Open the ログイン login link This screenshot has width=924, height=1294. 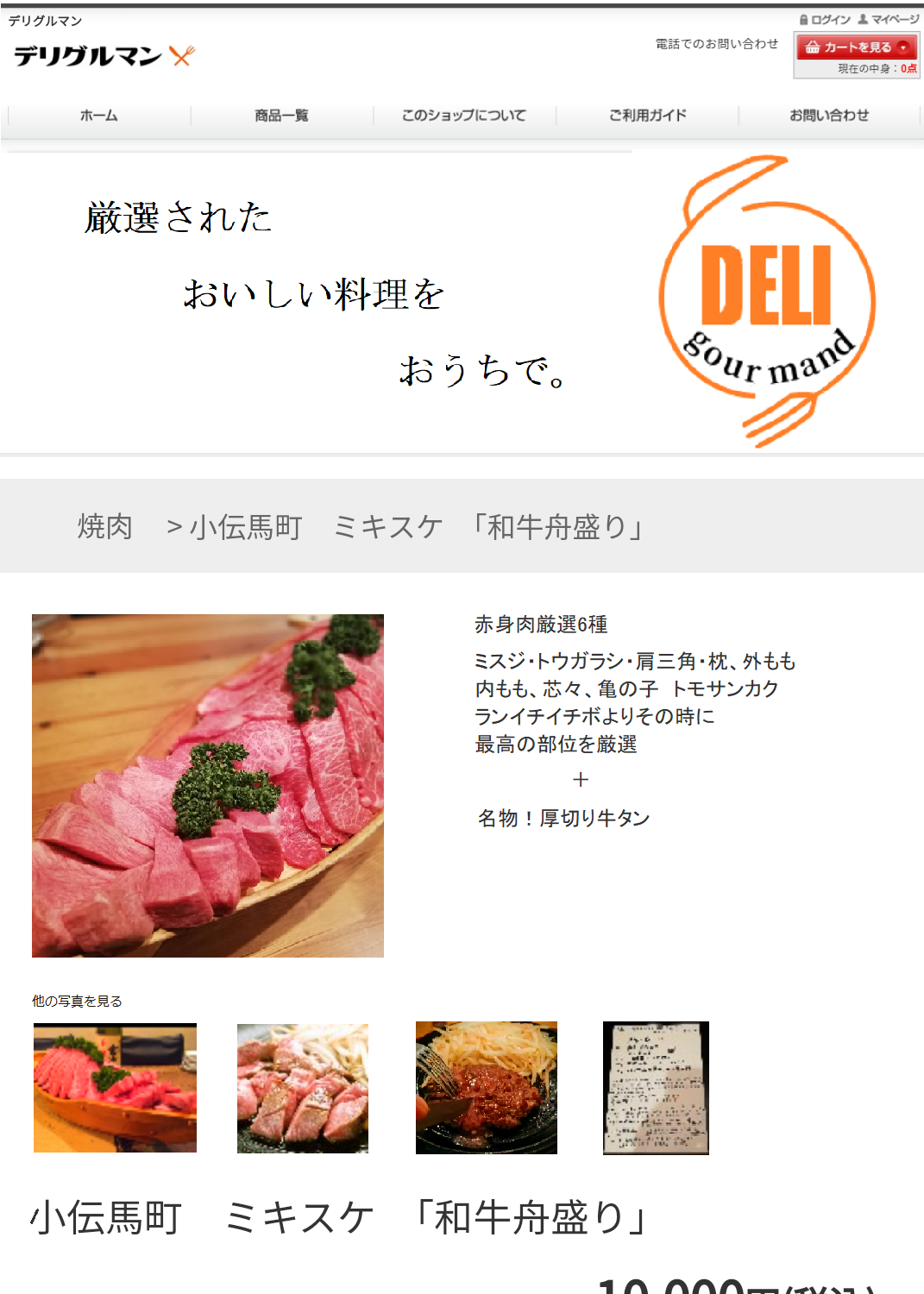point(826,19)
